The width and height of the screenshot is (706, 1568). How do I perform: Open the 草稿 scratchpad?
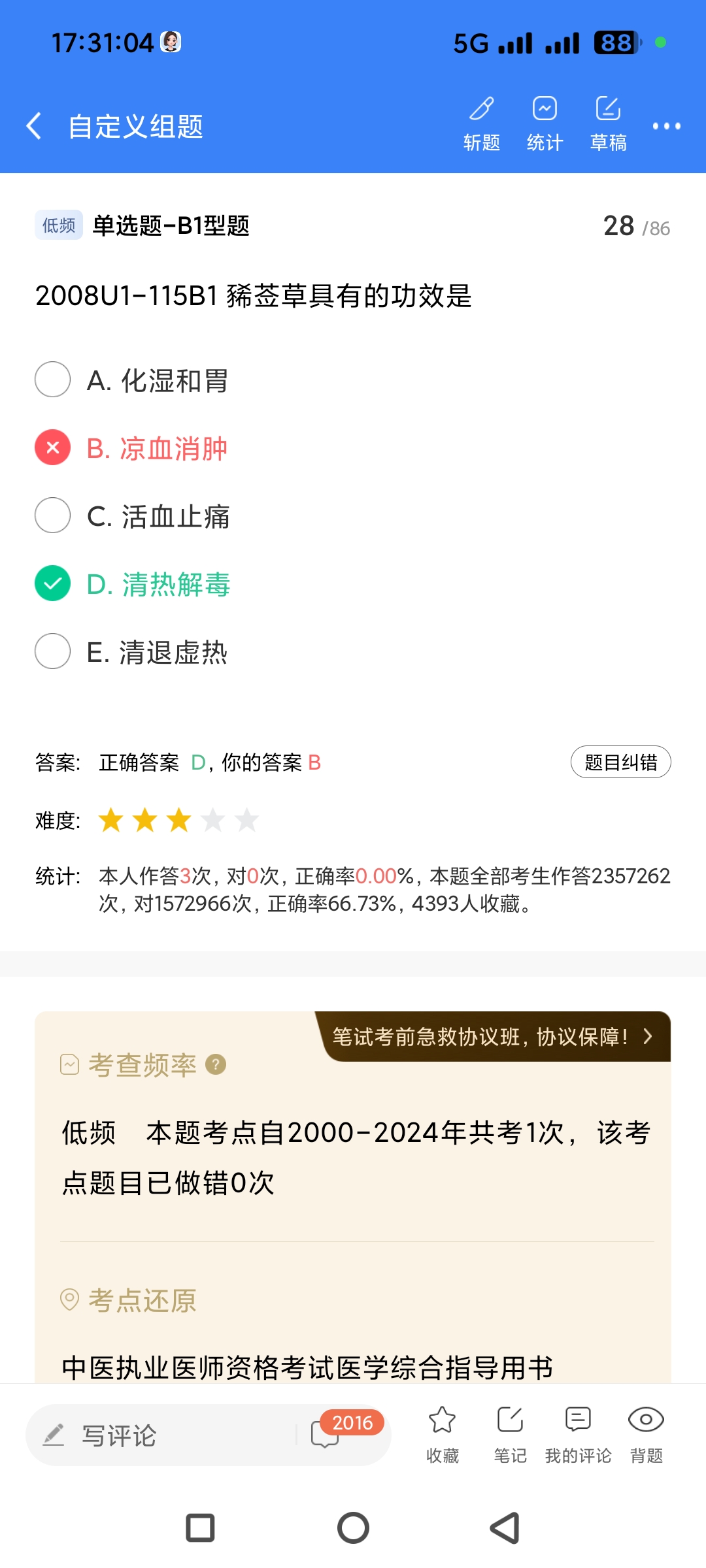(x=608, y=122)
